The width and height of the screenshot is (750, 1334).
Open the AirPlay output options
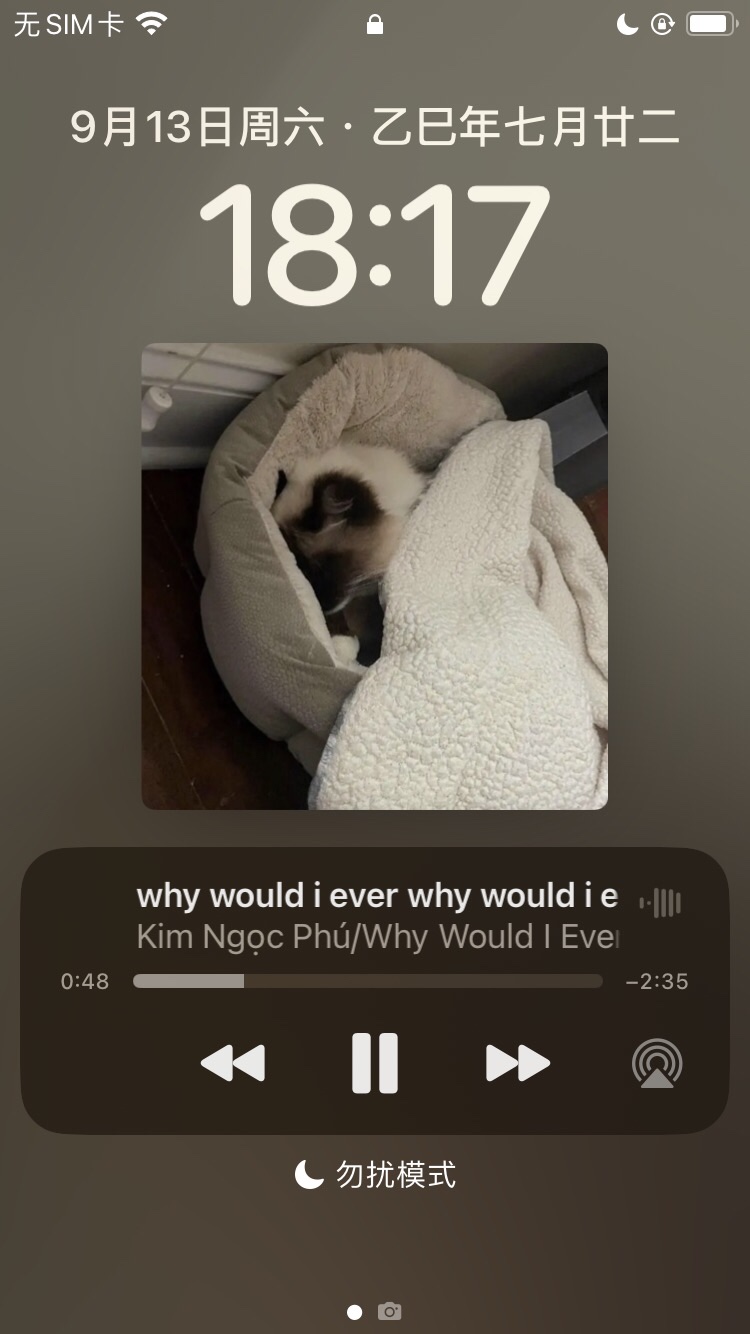click(657, 1063)
